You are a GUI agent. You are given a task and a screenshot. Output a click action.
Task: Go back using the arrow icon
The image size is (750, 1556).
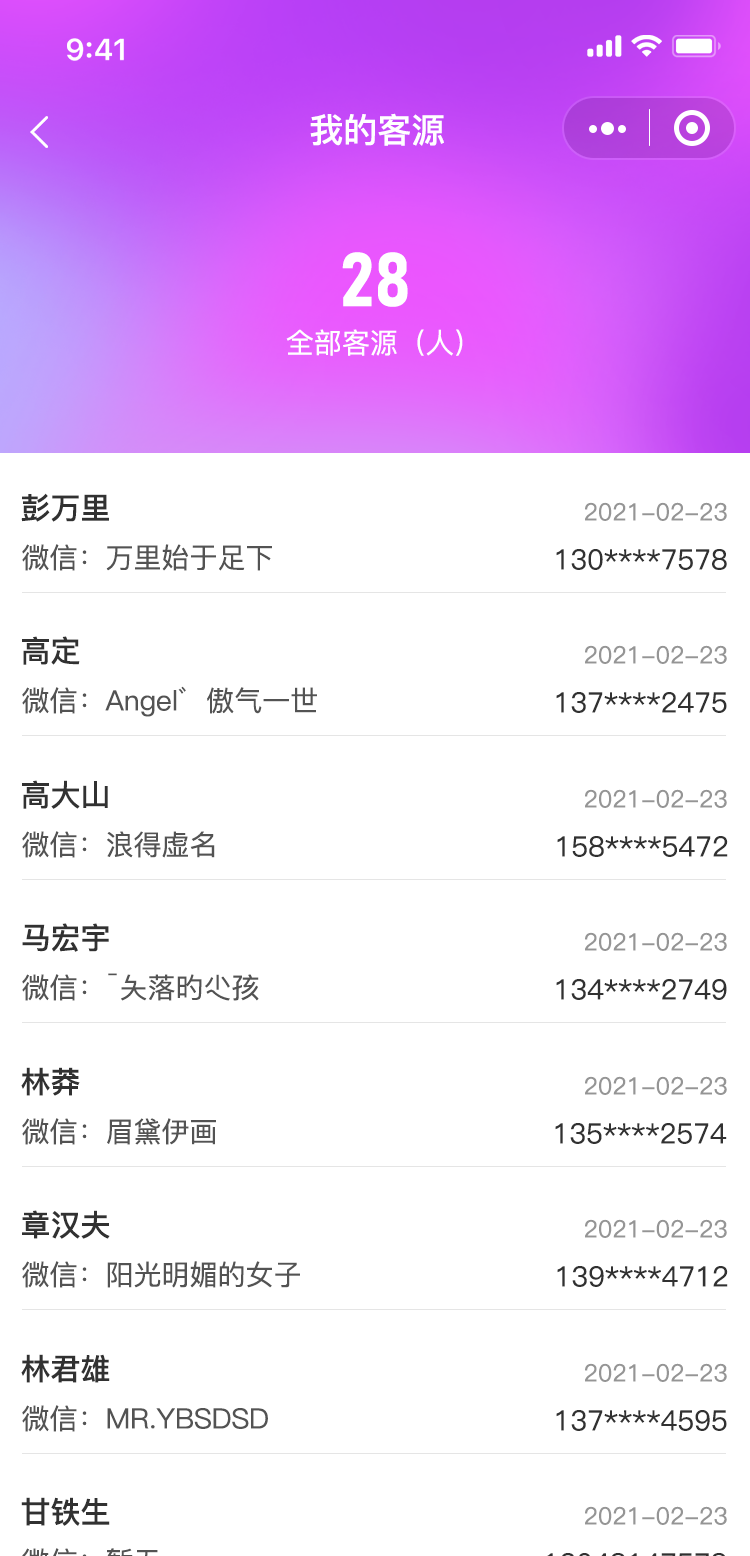(x=40, y=131)
